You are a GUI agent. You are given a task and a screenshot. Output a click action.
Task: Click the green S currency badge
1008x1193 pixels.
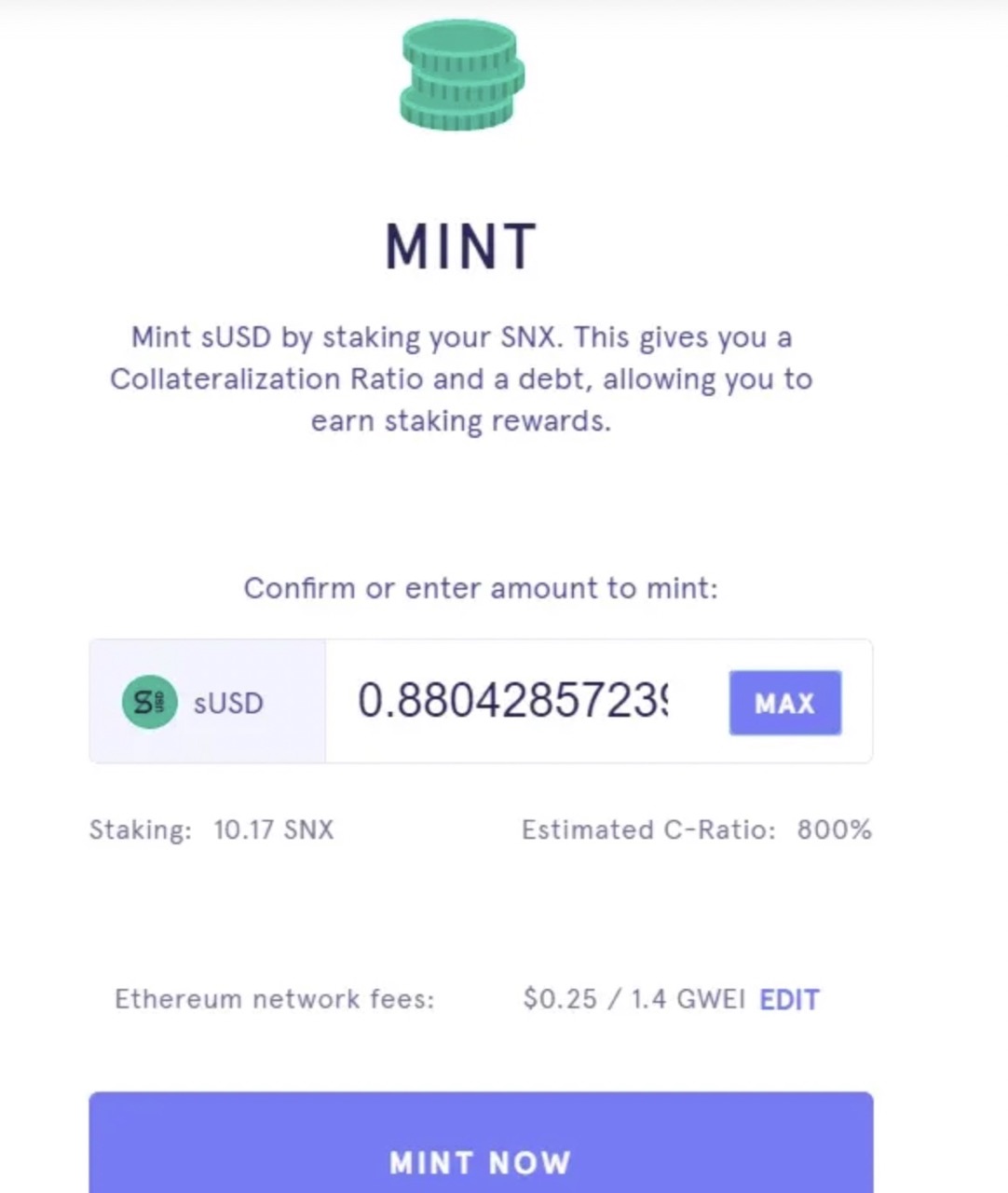[149, 703]
